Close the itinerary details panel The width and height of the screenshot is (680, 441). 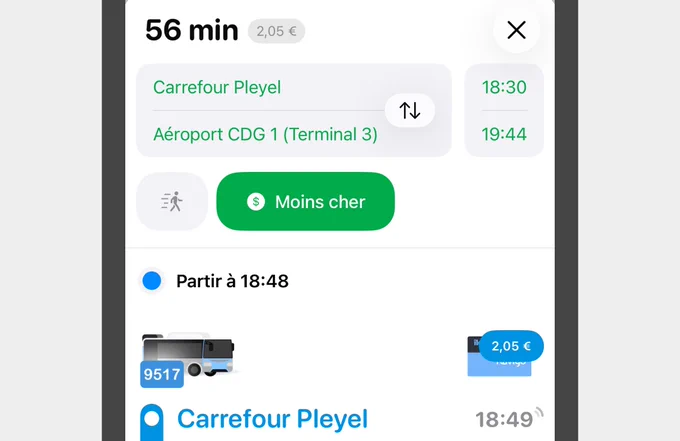[516, 30]
